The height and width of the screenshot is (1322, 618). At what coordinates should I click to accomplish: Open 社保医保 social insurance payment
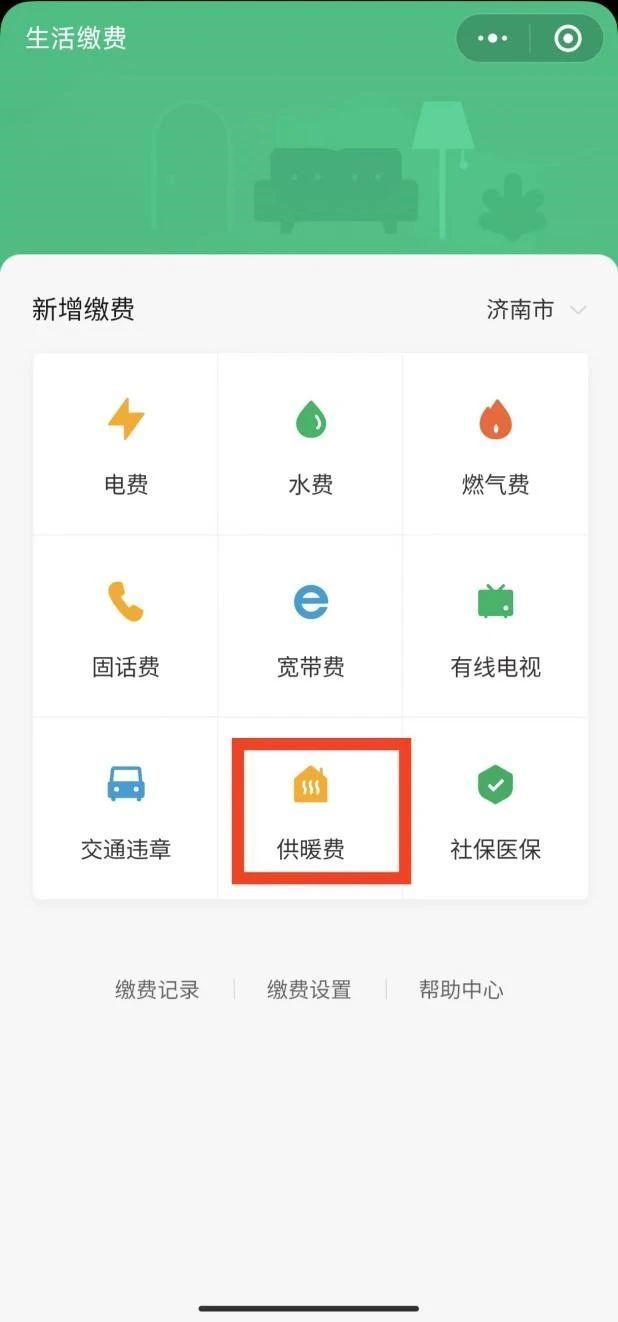pos(495,809)
